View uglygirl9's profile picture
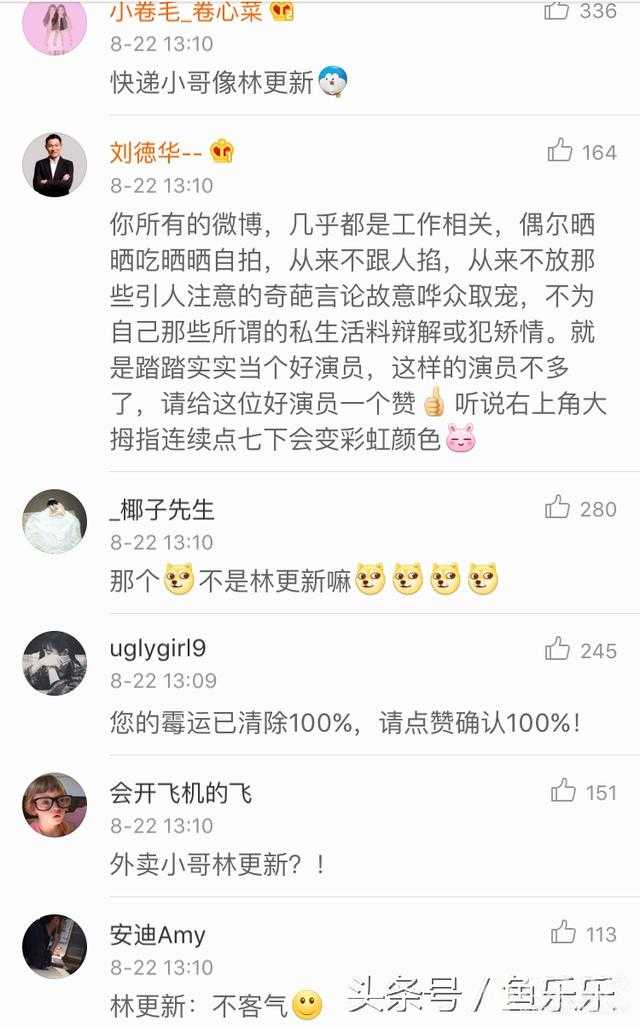The image size is (640, 1027). tap(54, 663)
